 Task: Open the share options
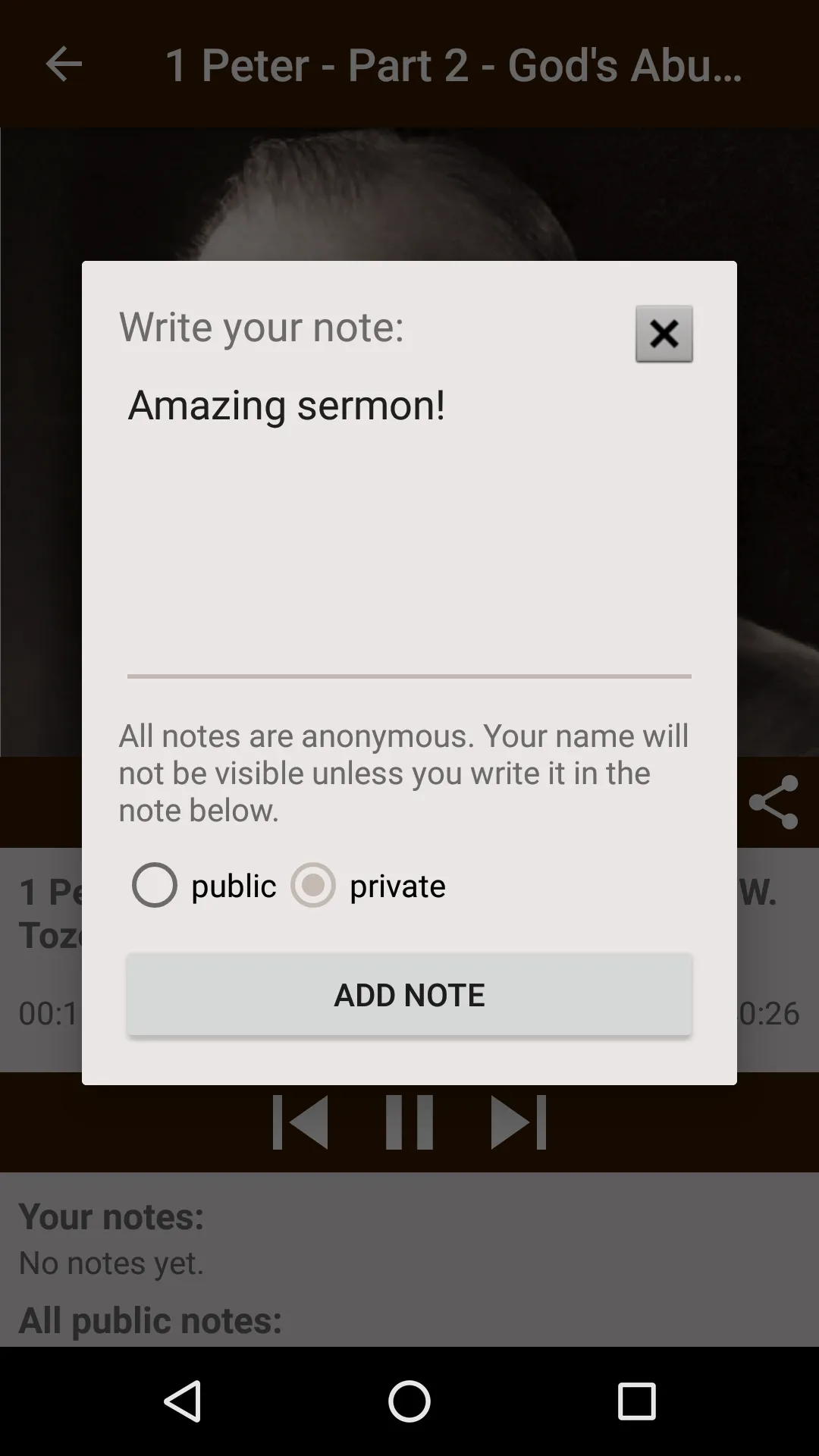(x=775, y=803)
